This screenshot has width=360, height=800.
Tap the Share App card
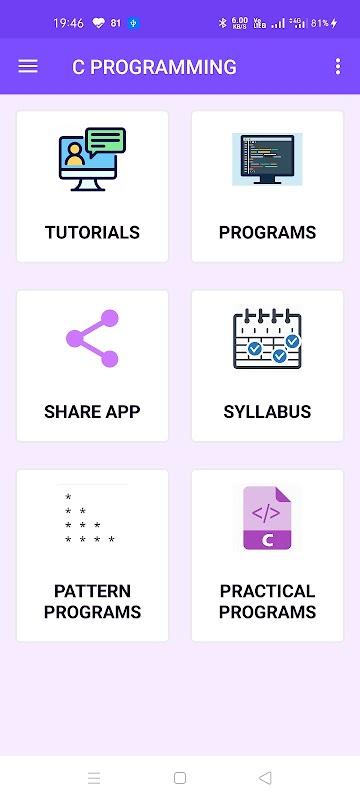[92, 366]
